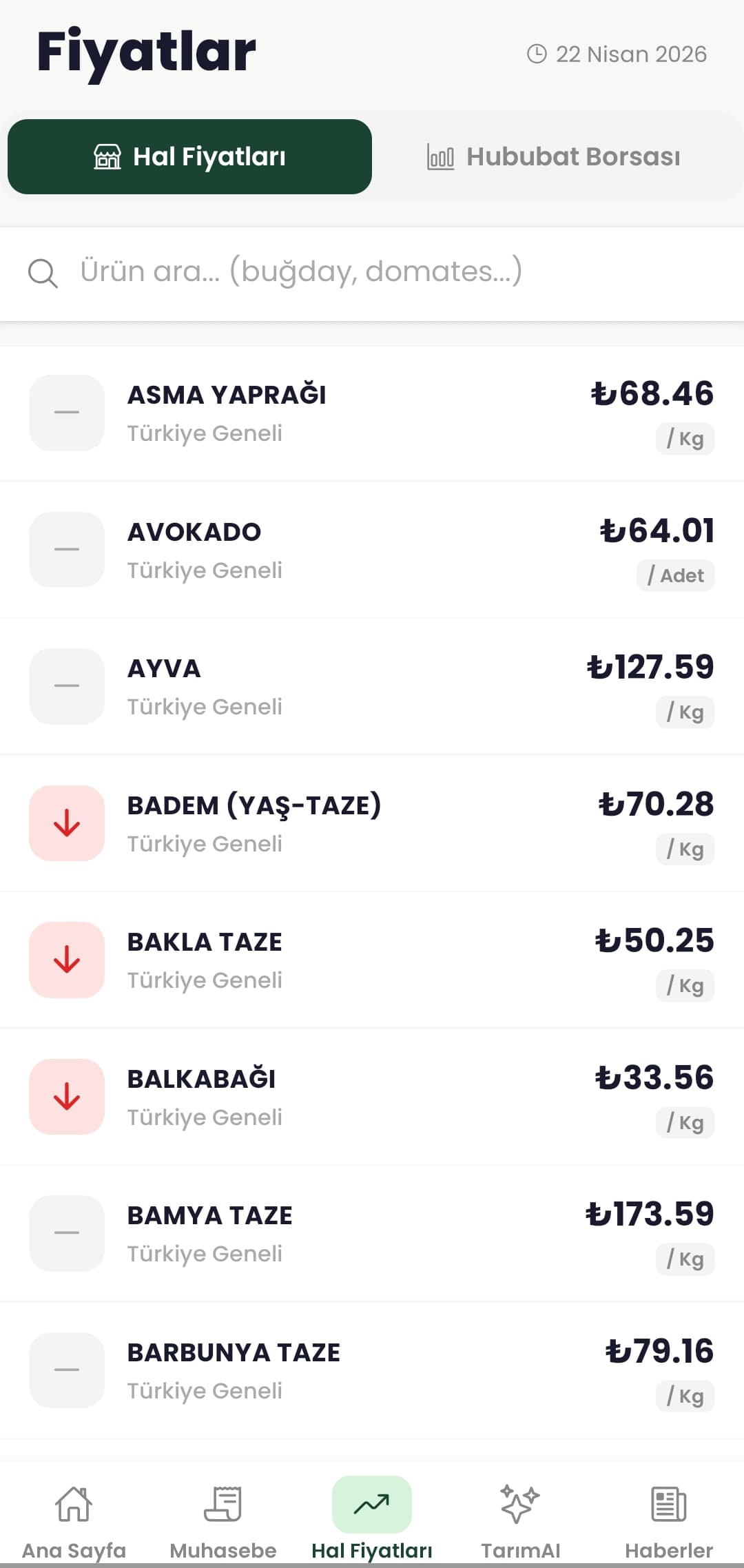This screenshot has height=1568, width=744.
Task: Tap the clock icon next to the date
Action: pos(537,54)
